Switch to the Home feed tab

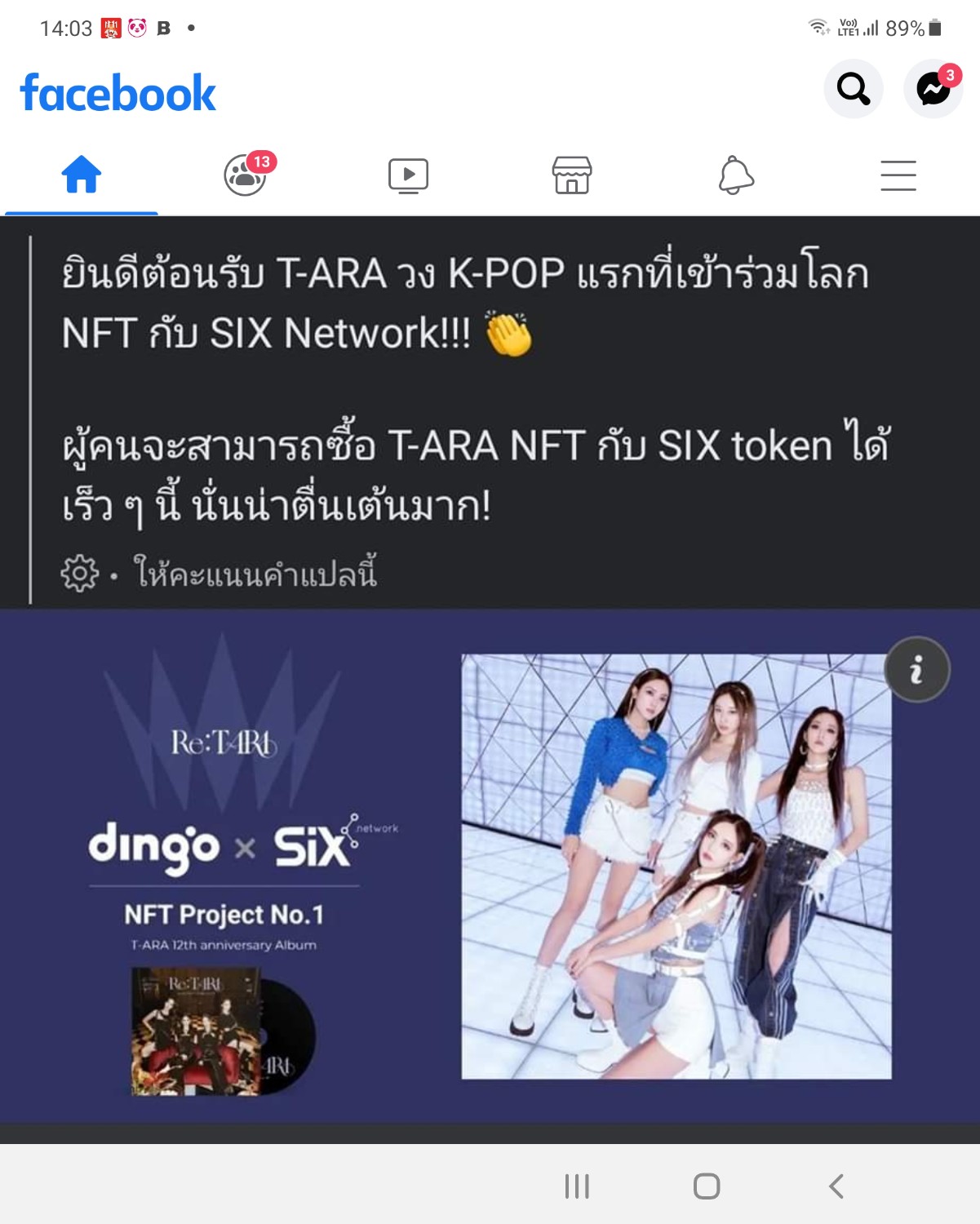click(x=82, y=175)
